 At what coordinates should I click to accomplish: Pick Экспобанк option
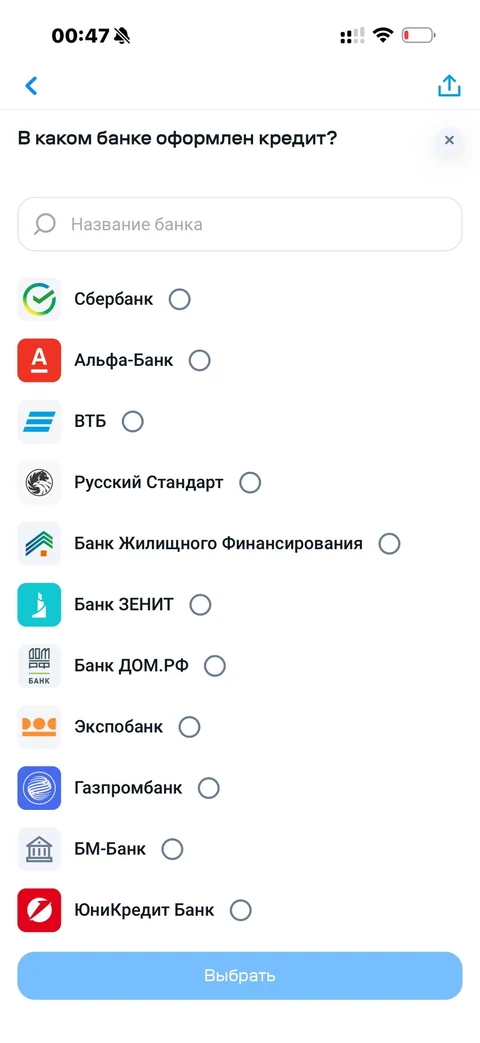coord(189,727)
